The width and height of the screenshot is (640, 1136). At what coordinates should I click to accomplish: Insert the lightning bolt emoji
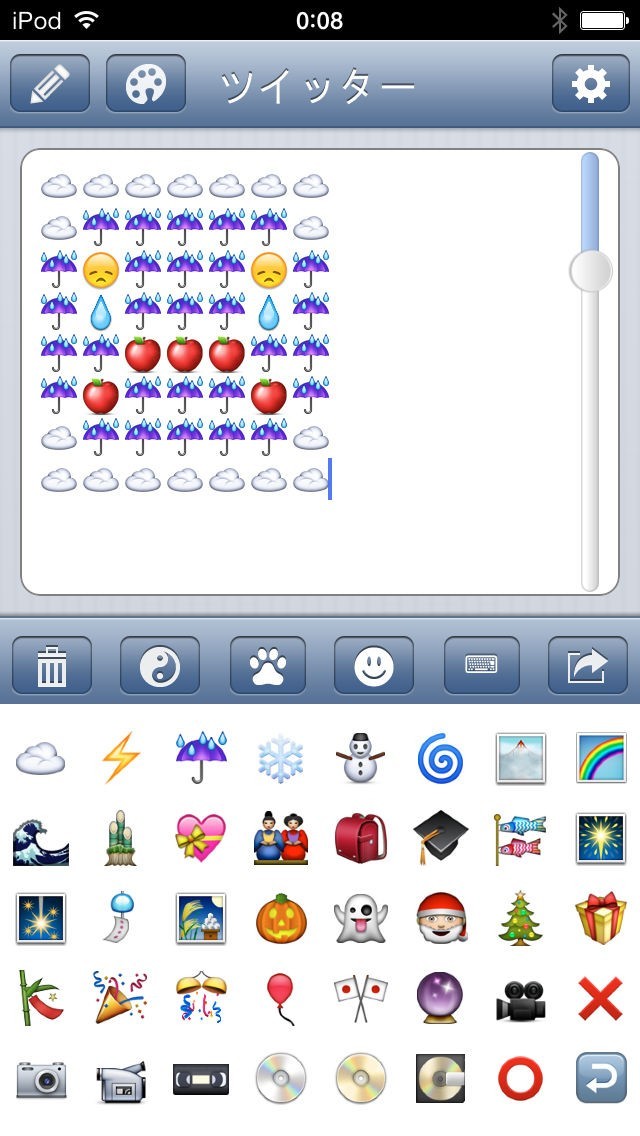pos(120,758)
